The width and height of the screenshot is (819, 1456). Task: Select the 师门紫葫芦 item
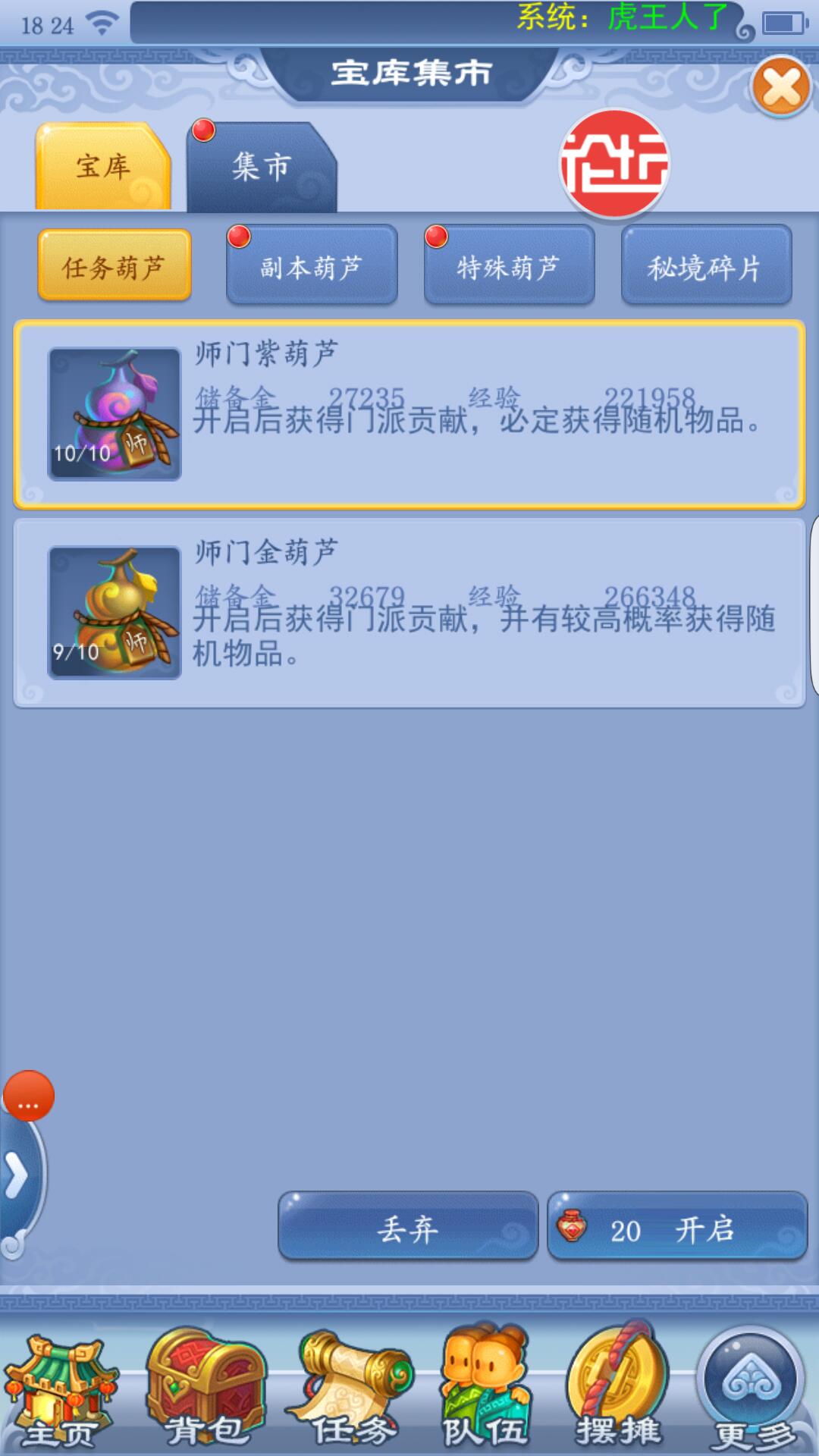click(409, 415)
